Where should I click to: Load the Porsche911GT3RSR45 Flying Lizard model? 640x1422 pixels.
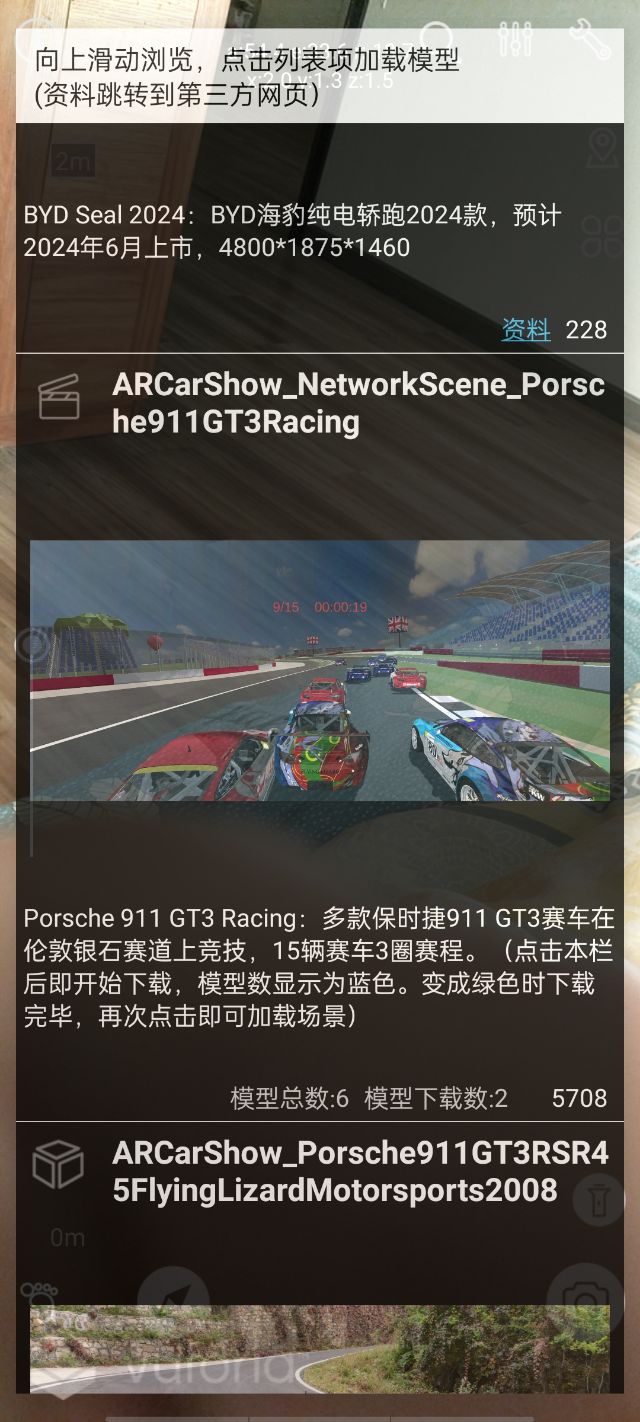point(359,1171)
